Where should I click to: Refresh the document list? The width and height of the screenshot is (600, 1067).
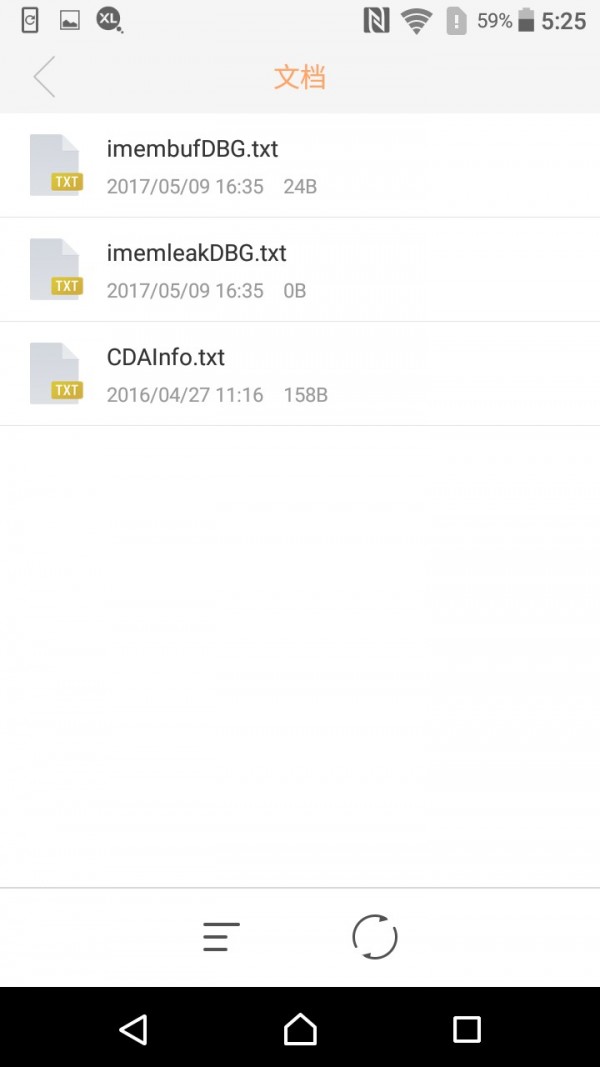[375, 937]
